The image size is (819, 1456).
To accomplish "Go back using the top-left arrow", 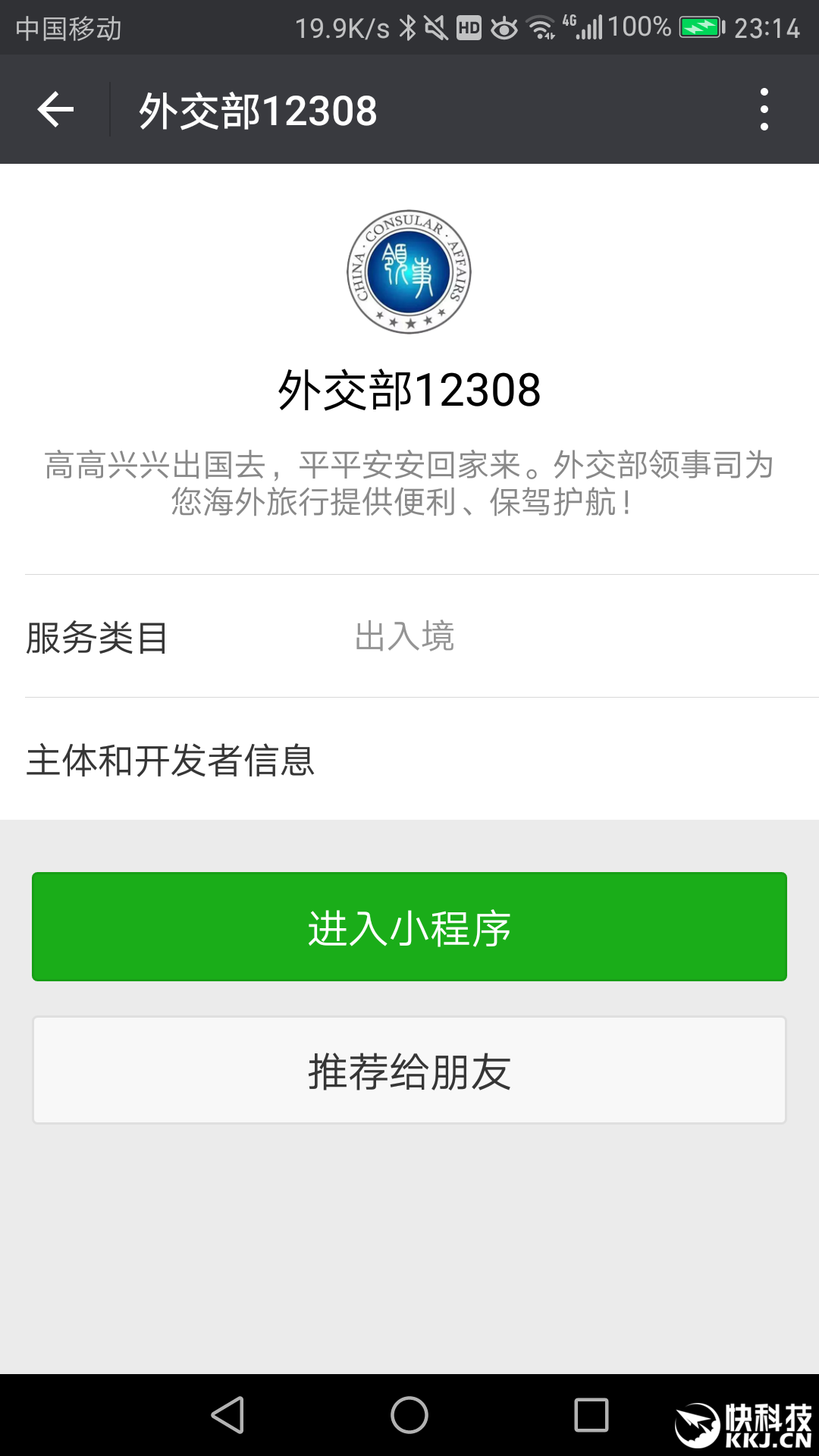I will point(55,110).
